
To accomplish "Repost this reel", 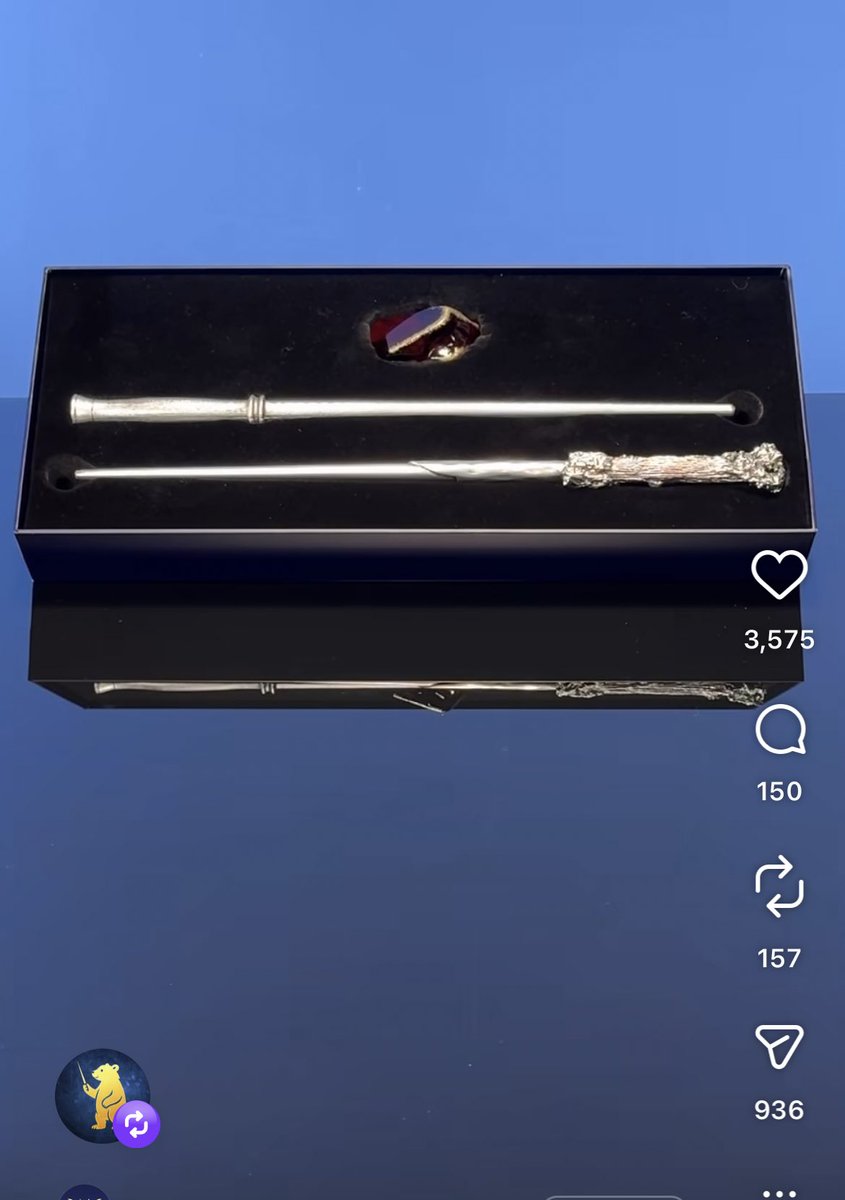I will [779, 887].
